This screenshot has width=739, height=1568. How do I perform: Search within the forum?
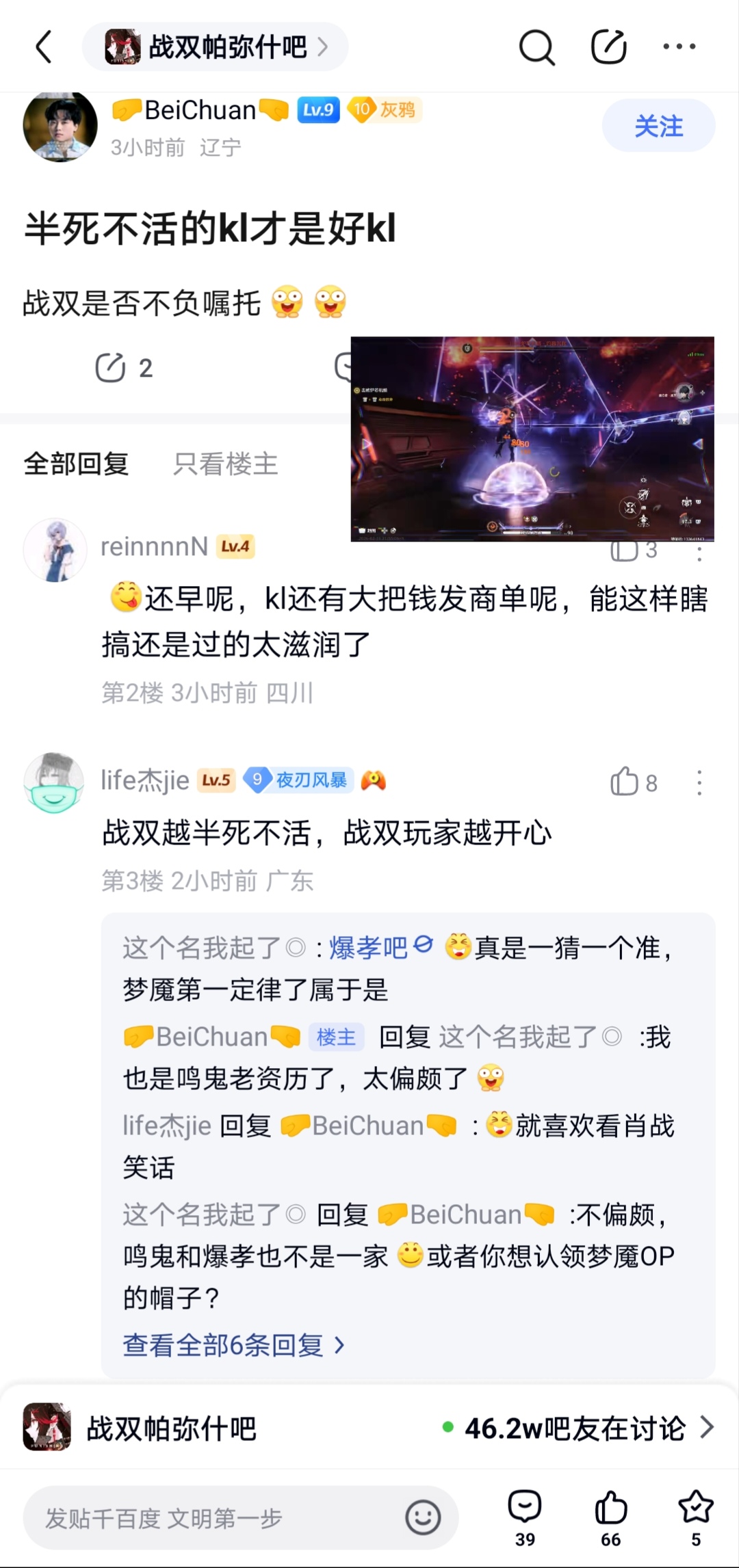(536, 47)
